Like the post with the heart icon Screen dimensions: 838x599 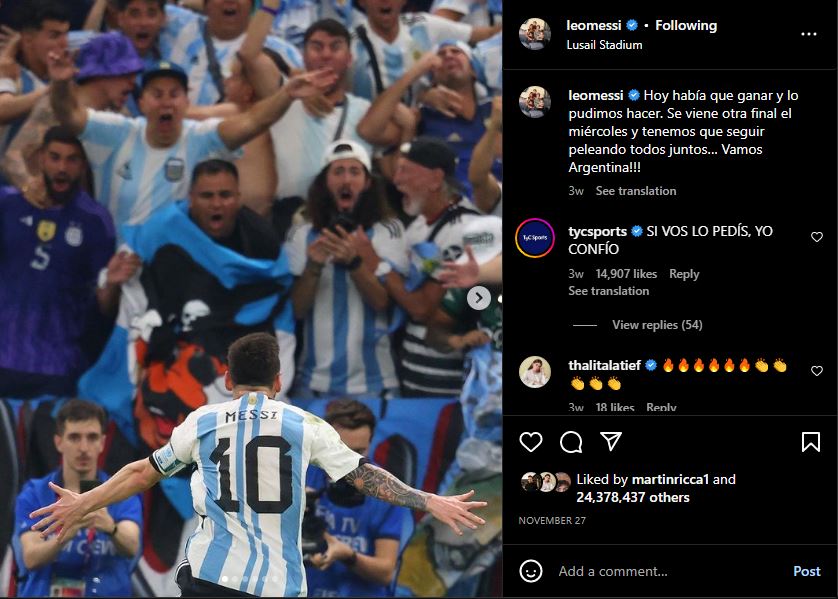(531, 442)
